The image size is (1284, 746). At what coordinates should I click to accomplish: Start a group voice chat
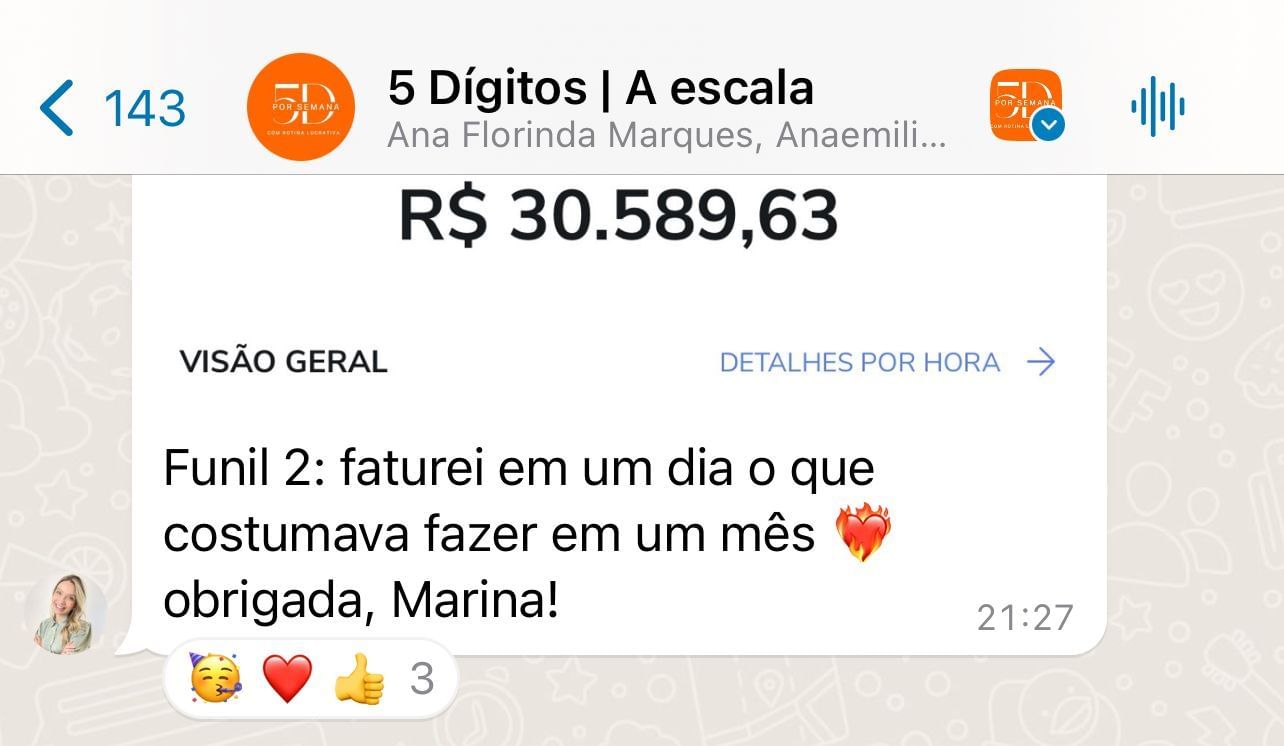[1158, 106]
